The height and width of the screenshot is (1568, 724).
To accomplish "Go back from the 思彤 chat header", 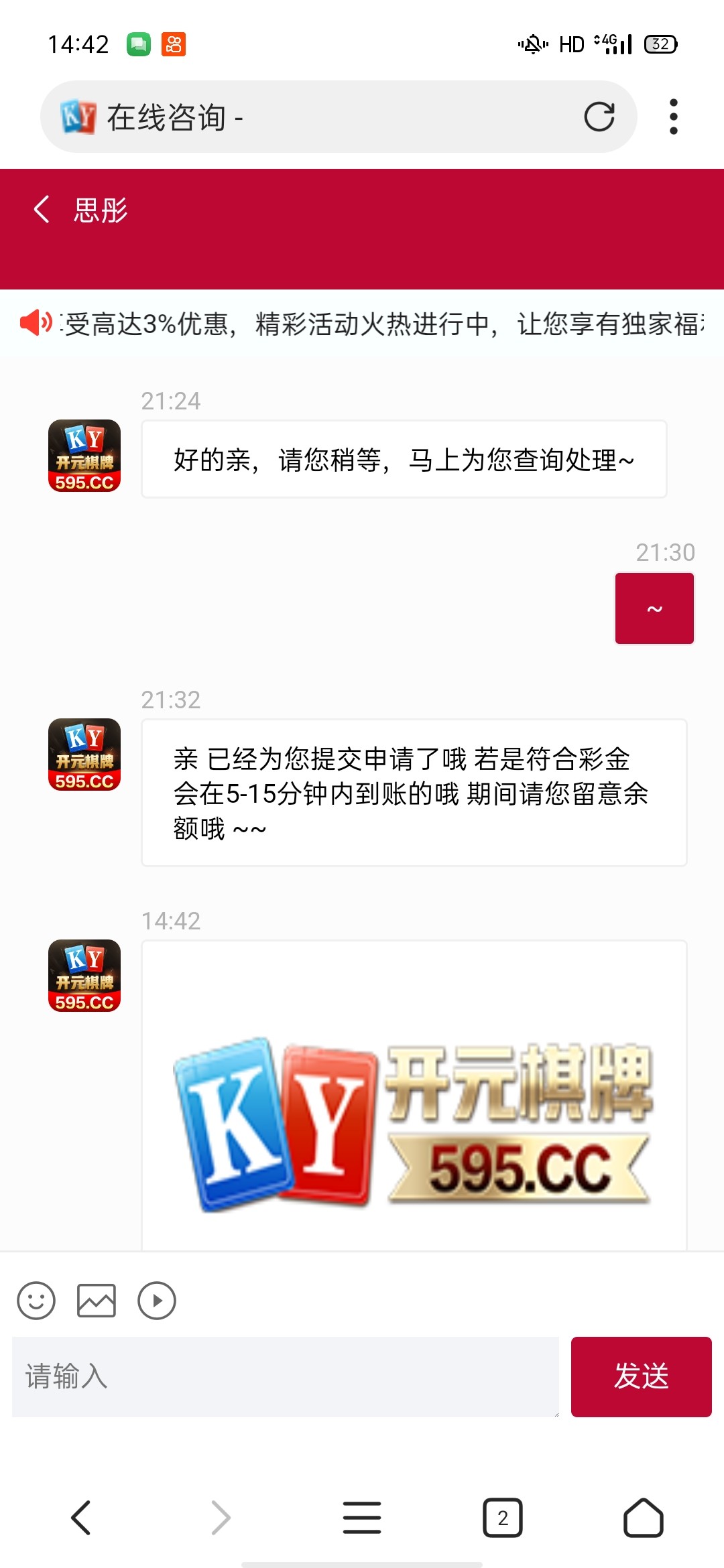I will click(42, 210).
